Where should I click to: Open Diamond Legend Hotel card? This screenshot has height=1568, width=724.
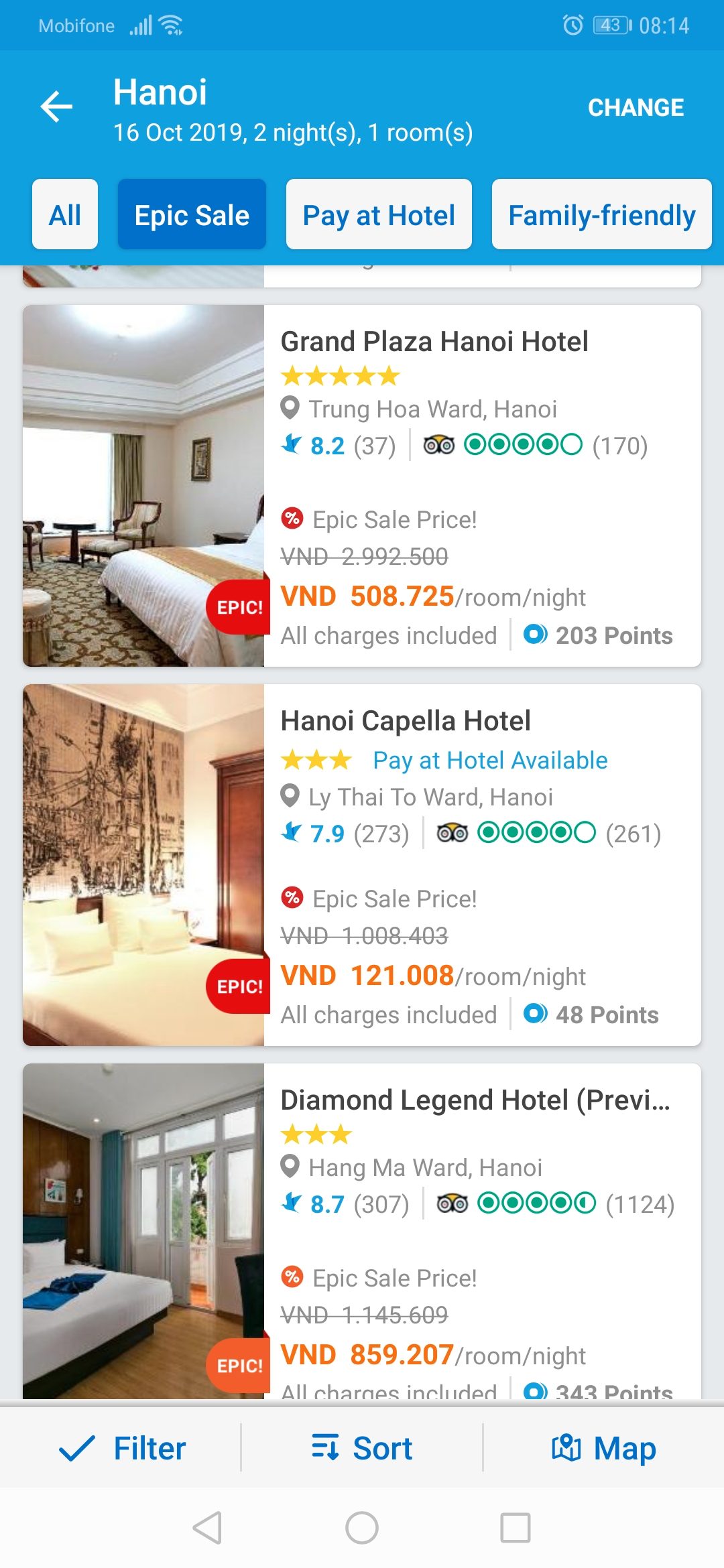[x=475, y=1100]
